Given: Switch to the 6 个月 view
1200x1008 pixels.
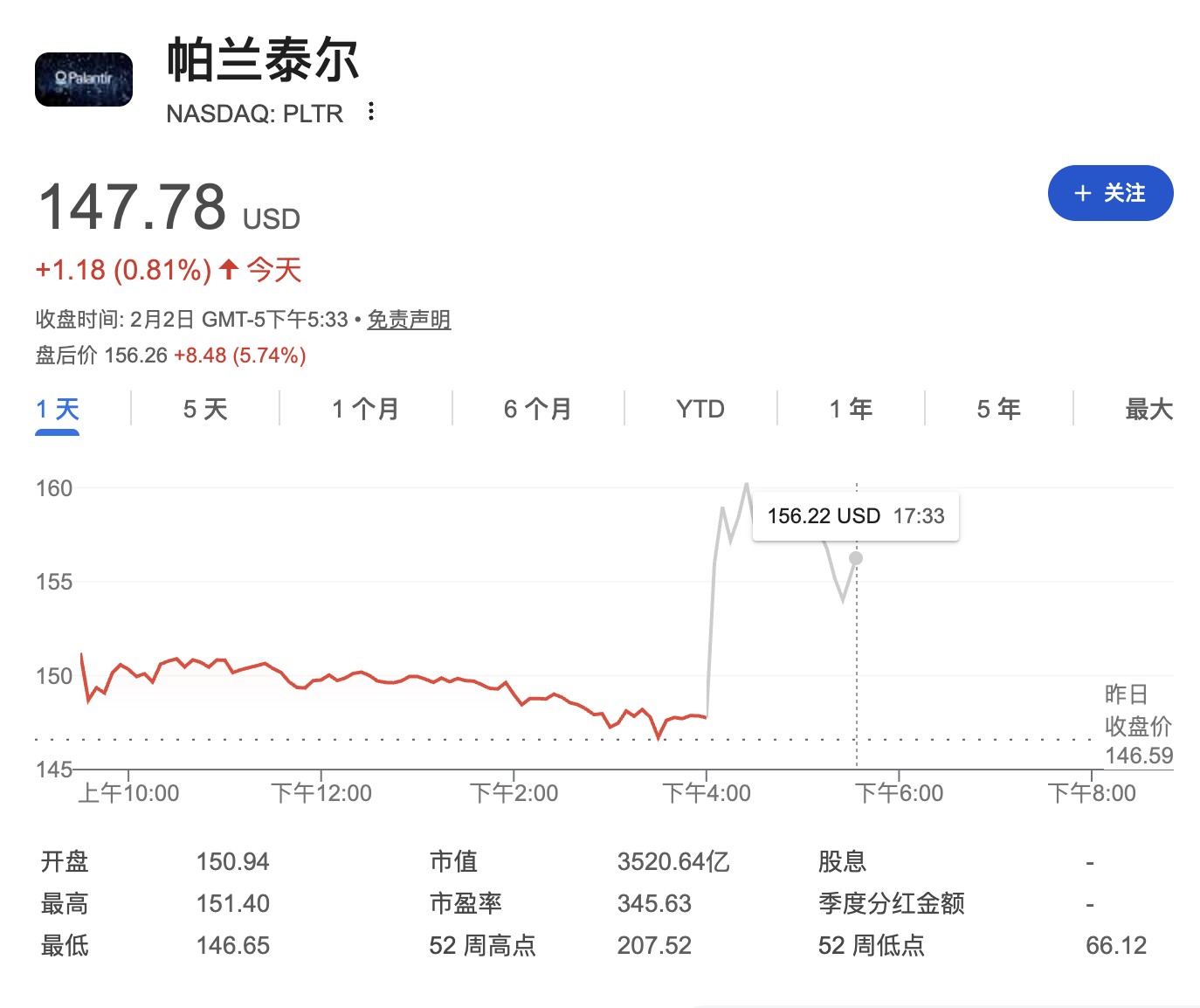Looking at the screenshot, I should pos(537,409).
